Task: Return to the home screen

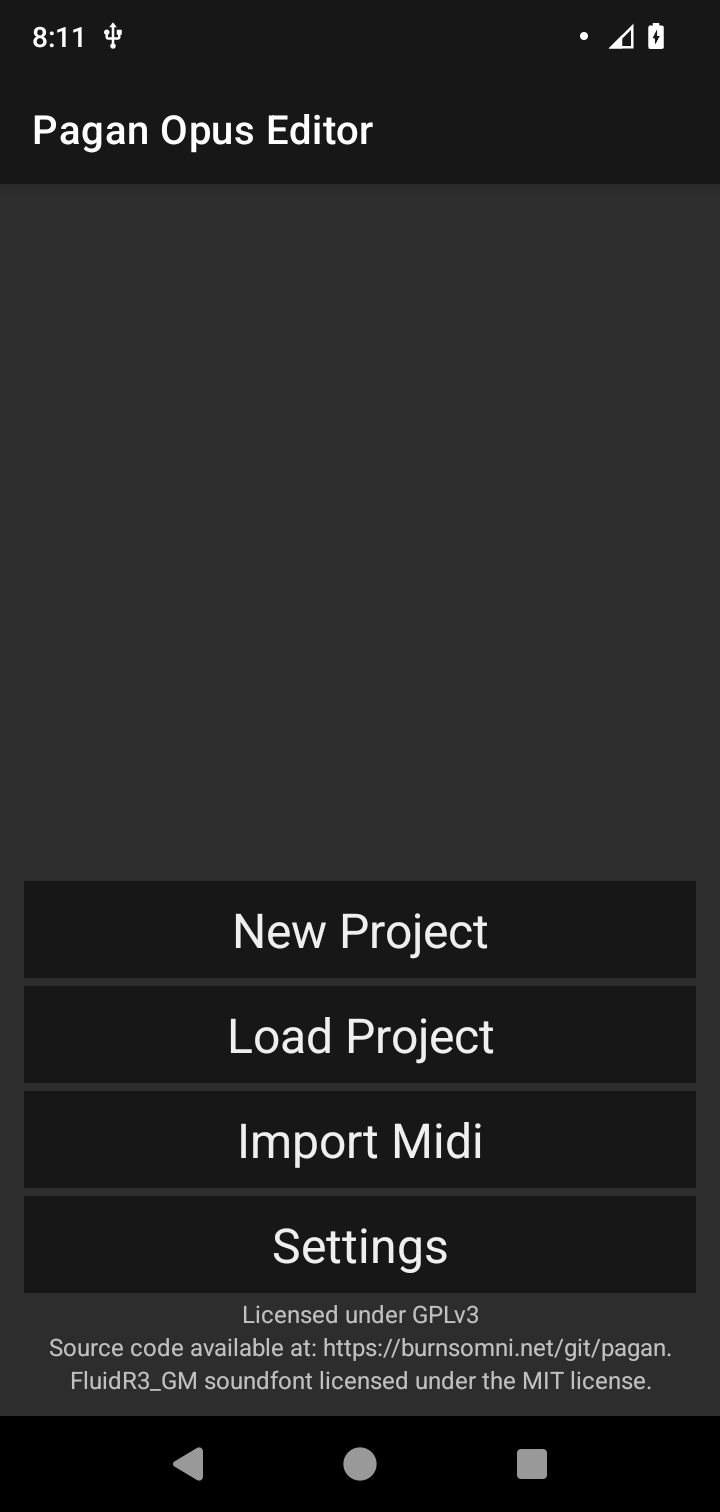Action: [x=360, y=1464]
